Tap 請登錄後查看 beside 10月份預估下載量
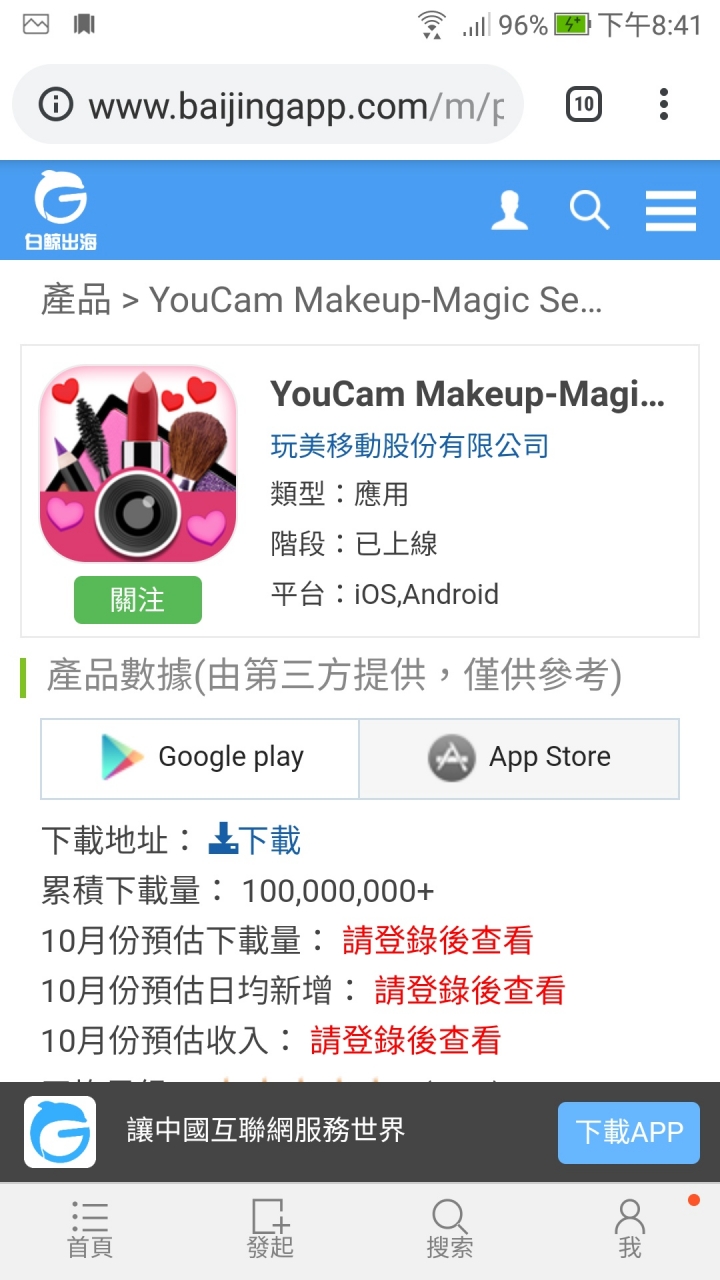 tap(437, 940)
